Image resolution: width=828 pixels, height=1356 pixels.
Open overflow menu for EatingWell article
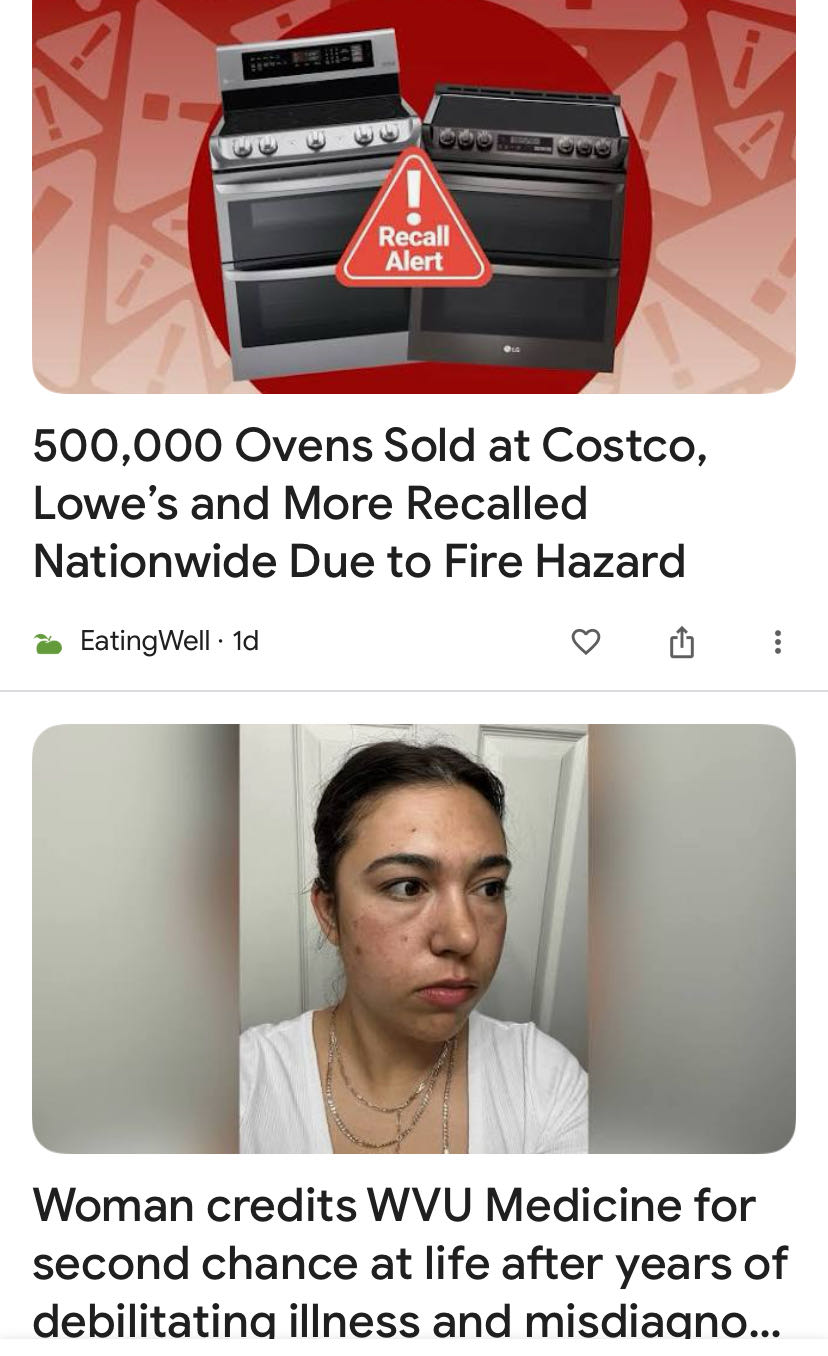777,641
